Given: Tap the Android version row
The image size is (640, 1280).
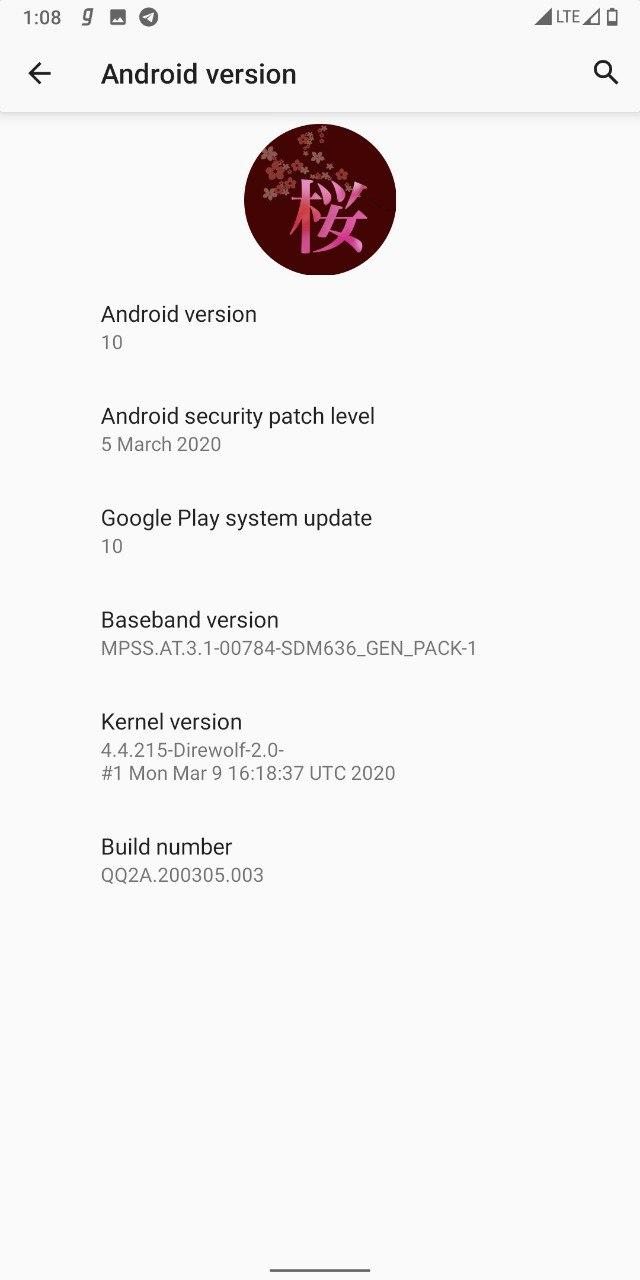Looking at the screenshot, I should (x=320, y=328).
